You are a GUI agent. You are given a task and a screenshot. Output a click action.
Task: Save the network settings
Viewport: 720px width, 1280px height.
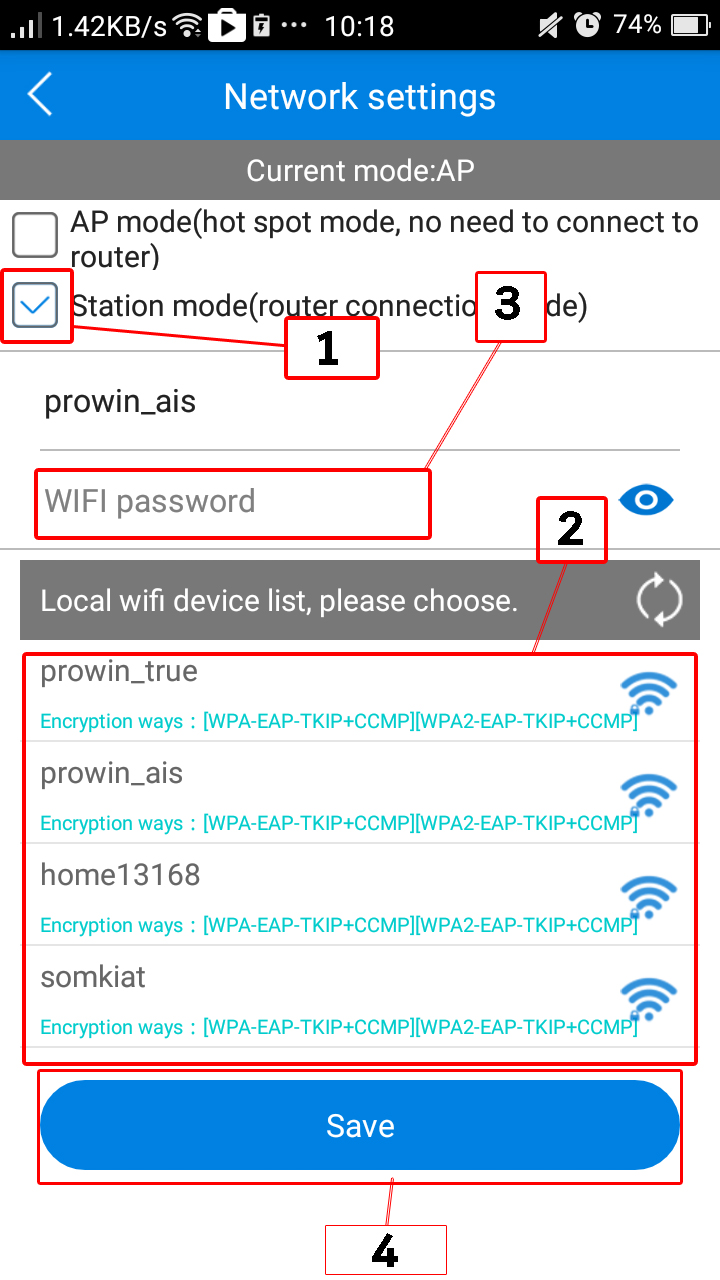[x=360, y=1126]
